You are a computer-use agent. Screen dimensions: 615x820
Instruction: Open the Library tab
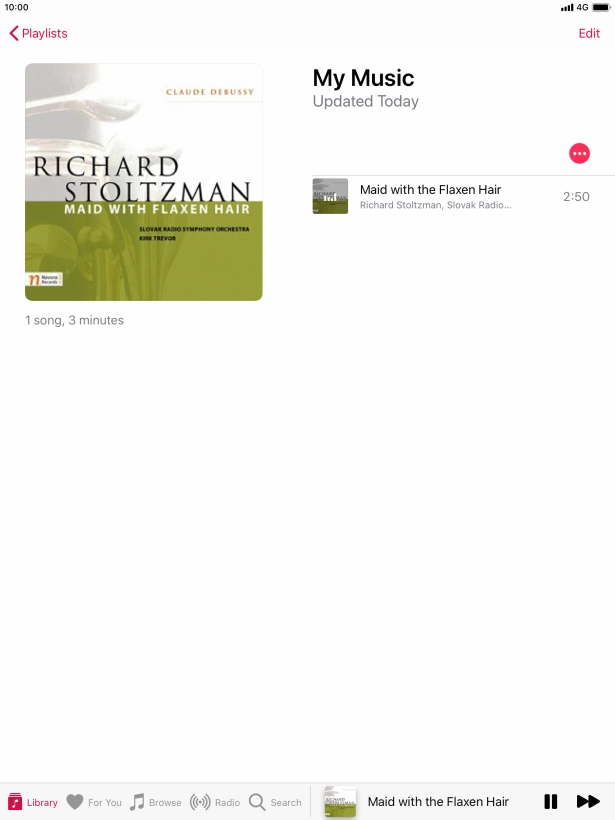click(x=33, y=802)
